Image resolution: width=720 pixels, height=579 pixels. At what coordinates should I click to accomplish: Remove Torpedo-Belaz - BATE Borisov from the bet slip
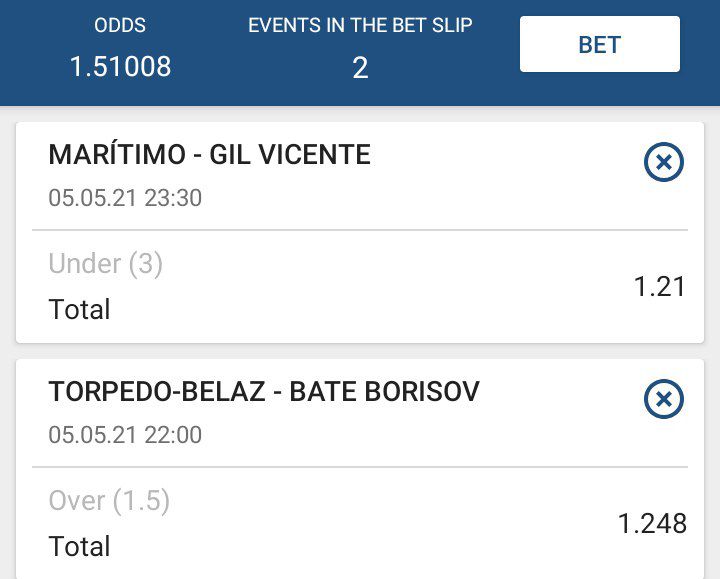point(663,400)
